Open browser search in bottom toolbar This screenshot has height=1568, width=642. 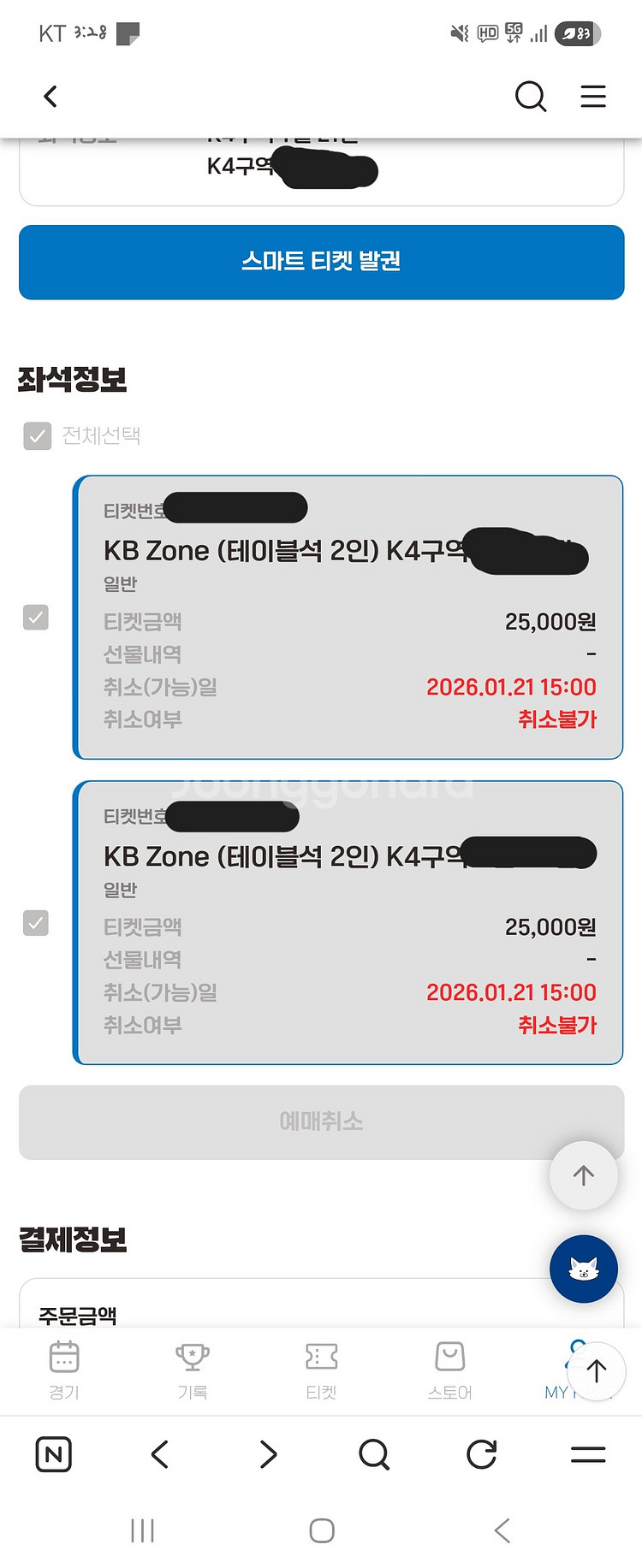[x=374, y=1454]
